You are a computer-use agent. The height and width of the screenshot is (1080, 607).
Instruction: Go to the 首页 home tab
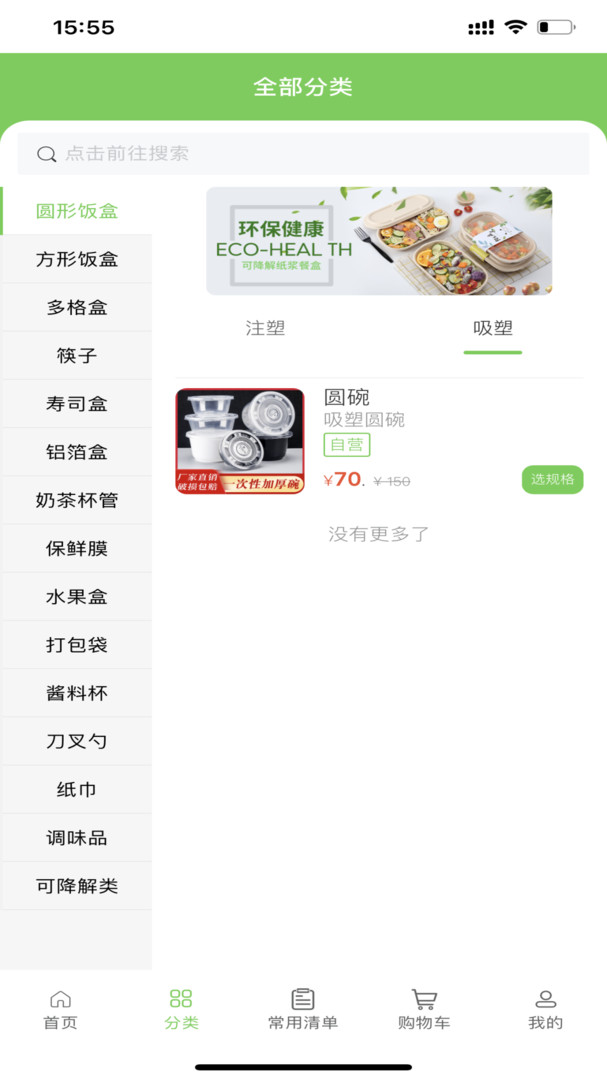click(60, 1009)
